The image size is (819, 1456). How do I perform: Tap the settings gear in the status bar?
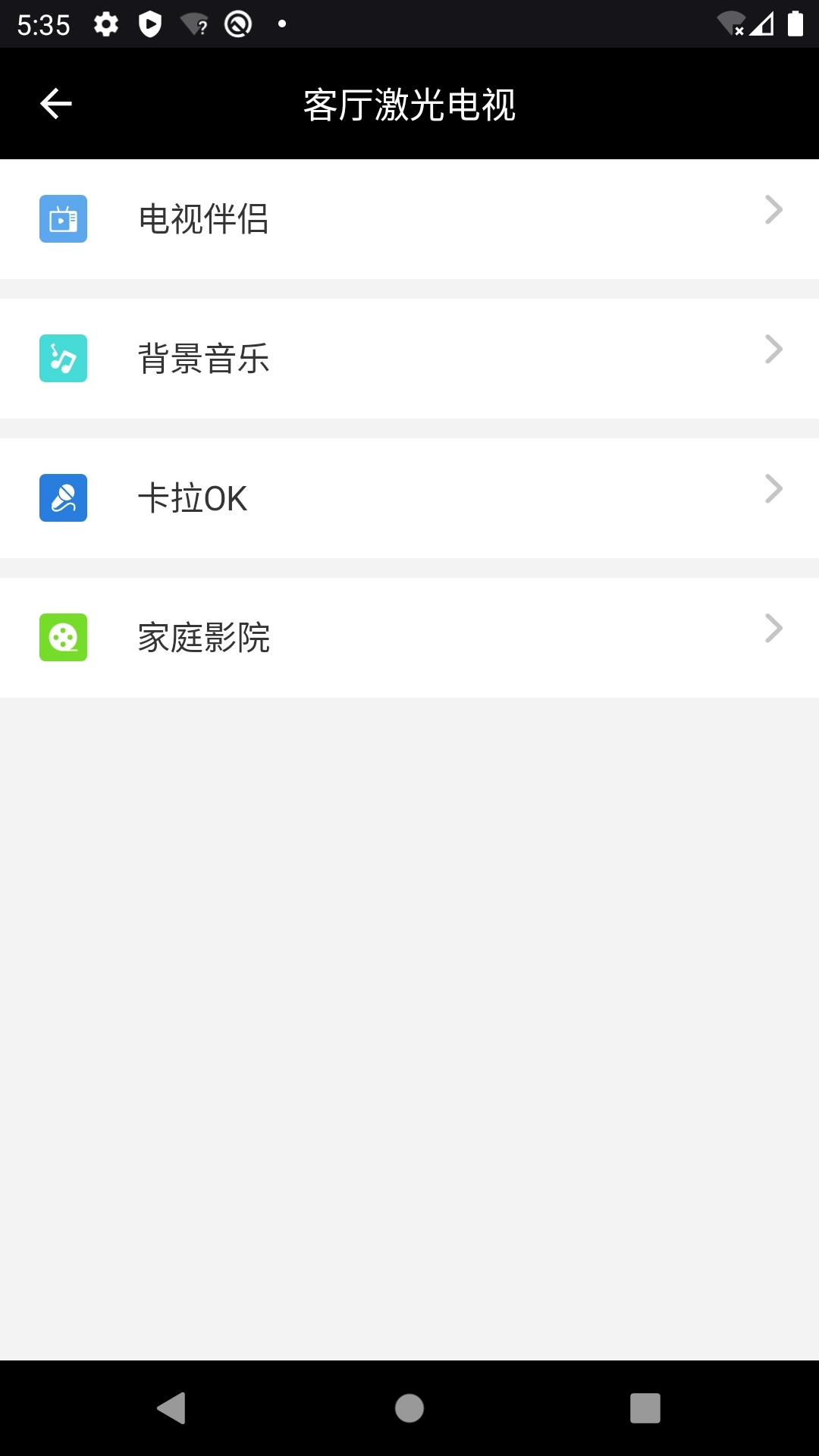click(106, 23)
